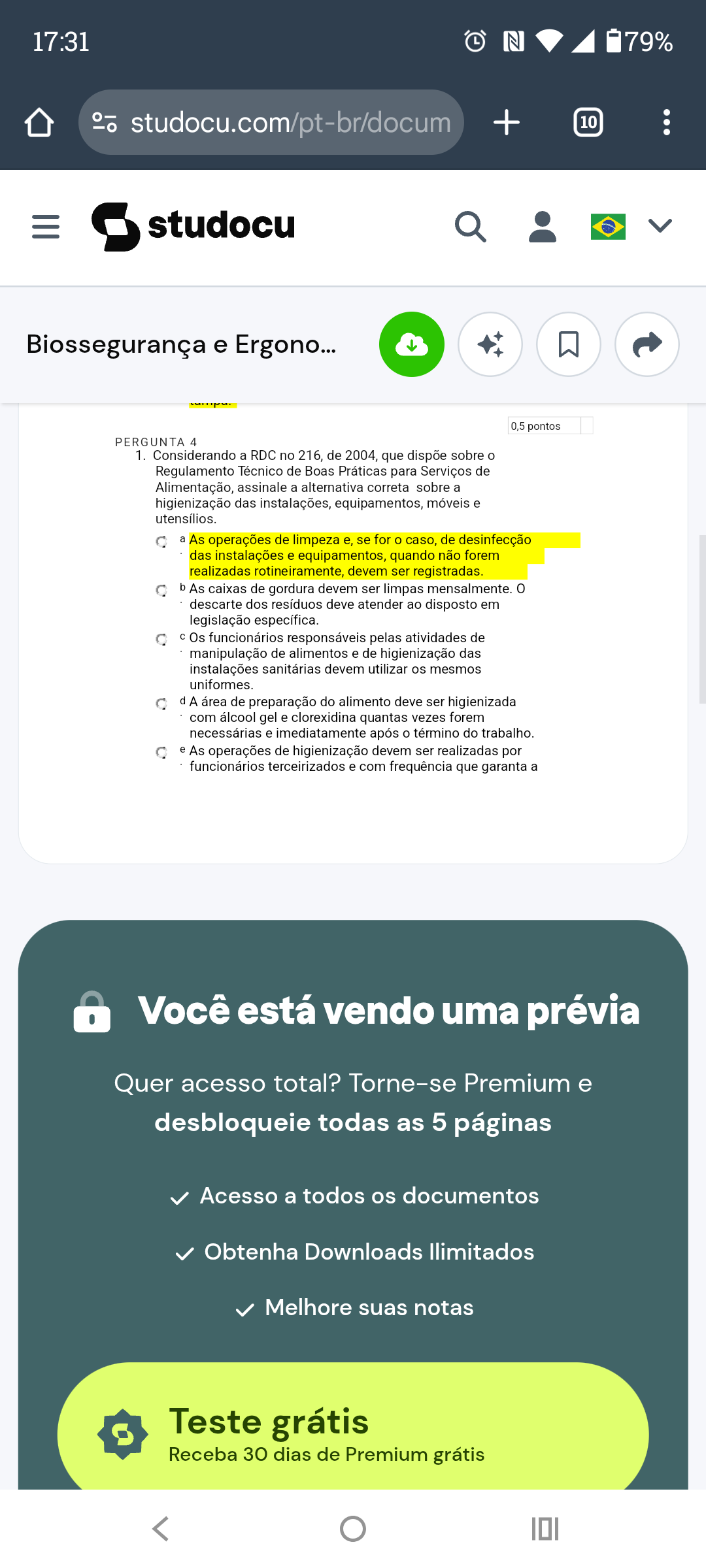Open a new browser tab

[x=507, y=122]
